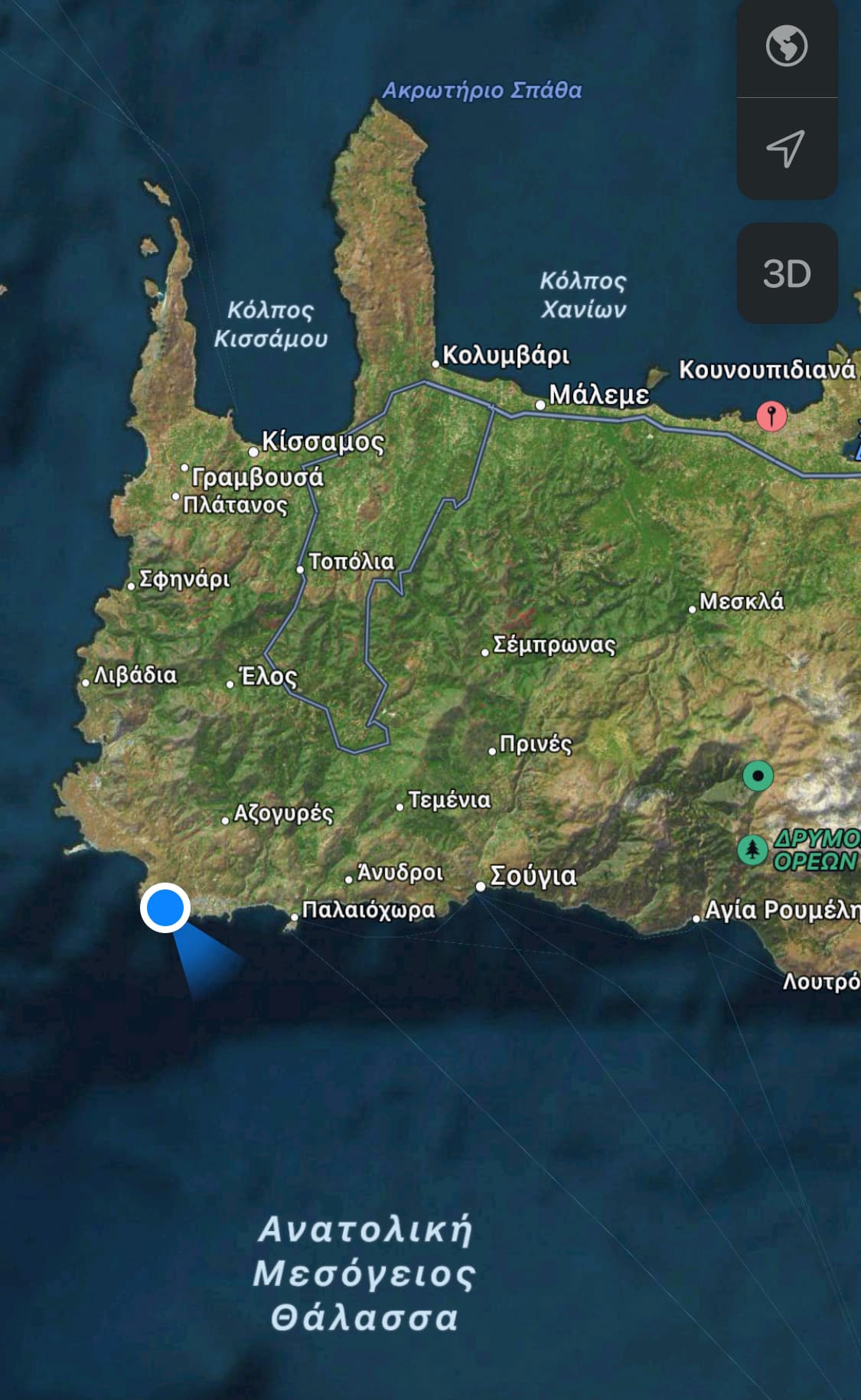The image size is (861, 1400).
Task: Select the Σούγια place label
Action: point(533,876)
